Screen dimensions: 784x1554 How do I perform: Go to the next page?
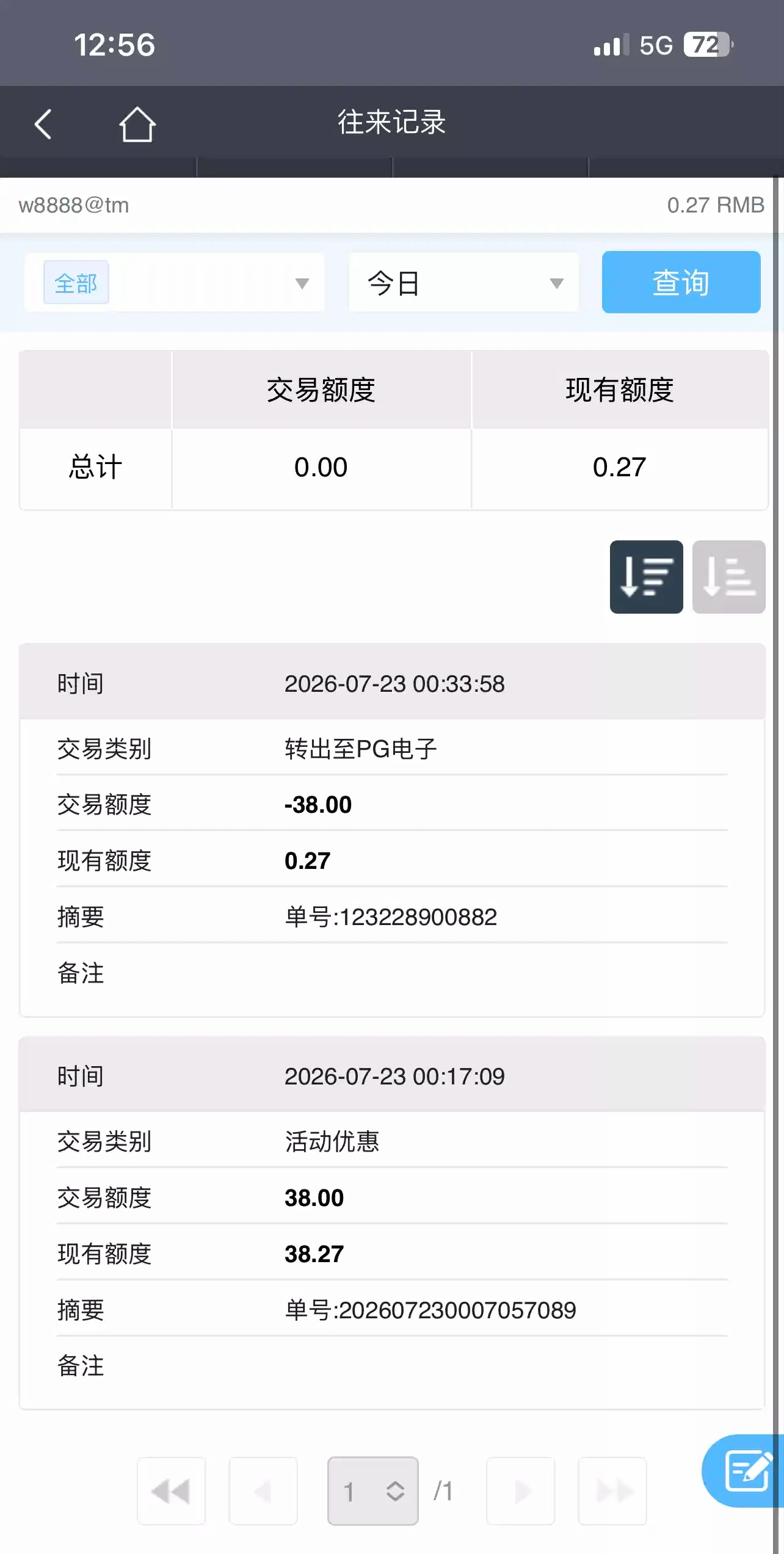pyautogui.click(x=520, y=1491)
